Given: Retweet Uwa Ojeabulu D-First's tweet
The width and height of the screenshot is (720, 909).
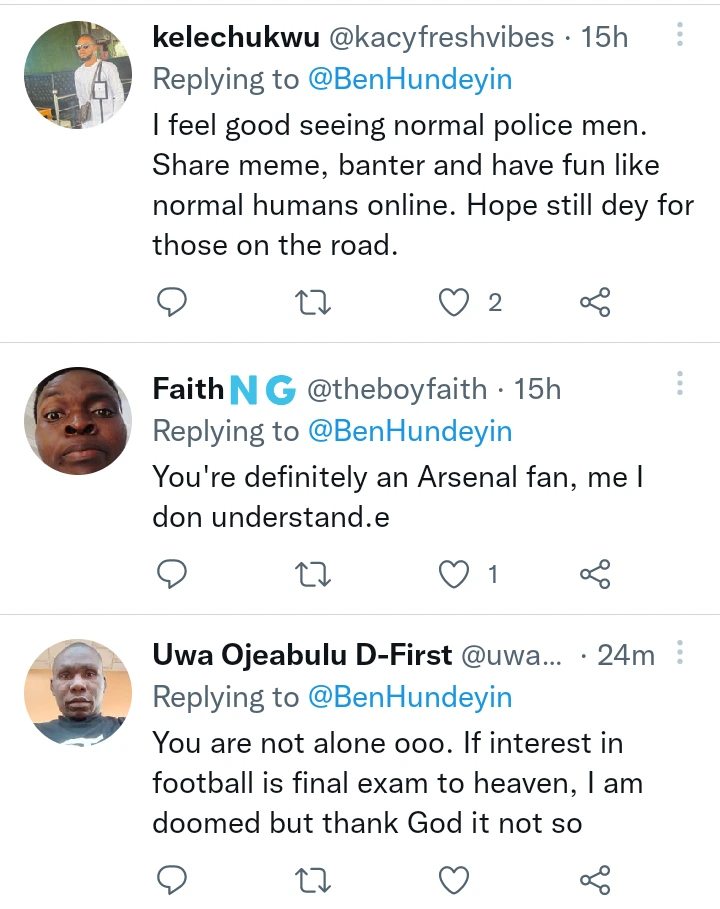Looking at the screenshot, I should click(x=314, y=879).
